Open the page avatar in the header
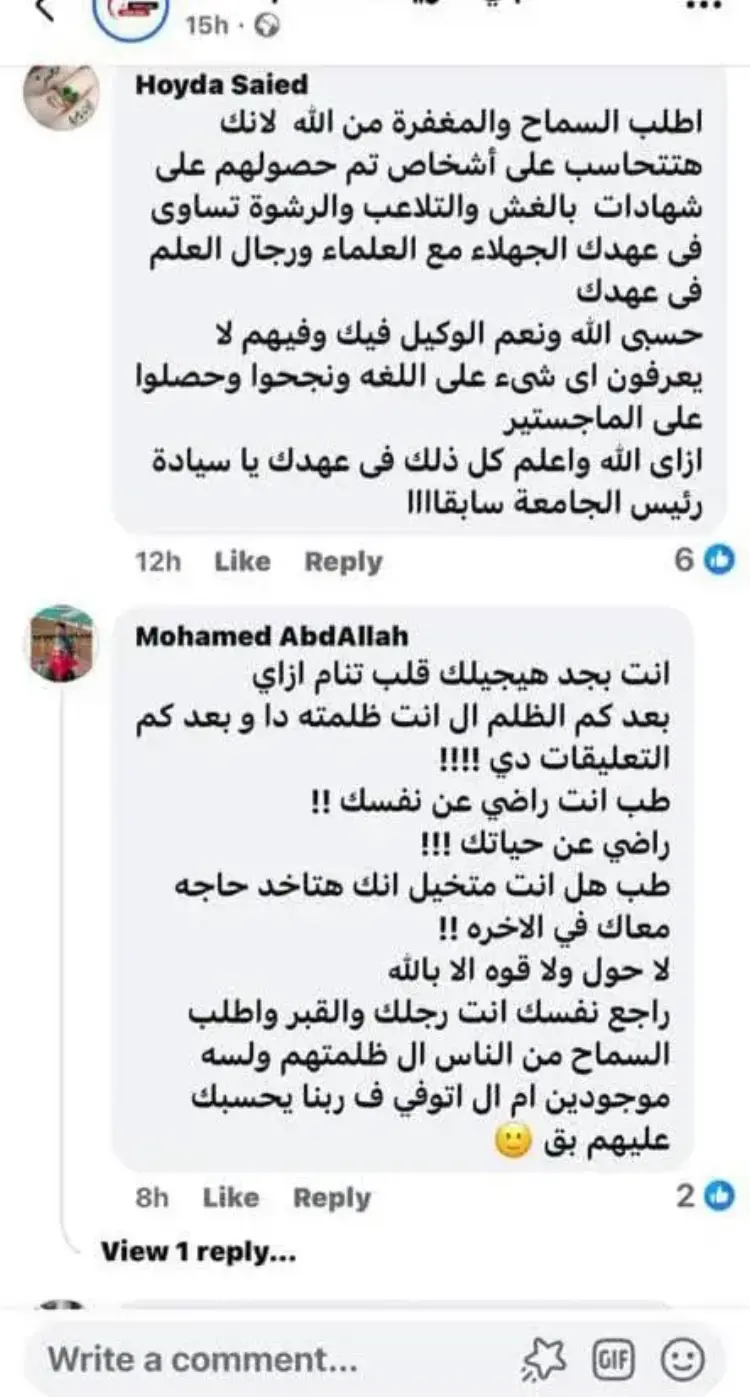Viewport: 750px width, 1397px height. tap(134, 14)
